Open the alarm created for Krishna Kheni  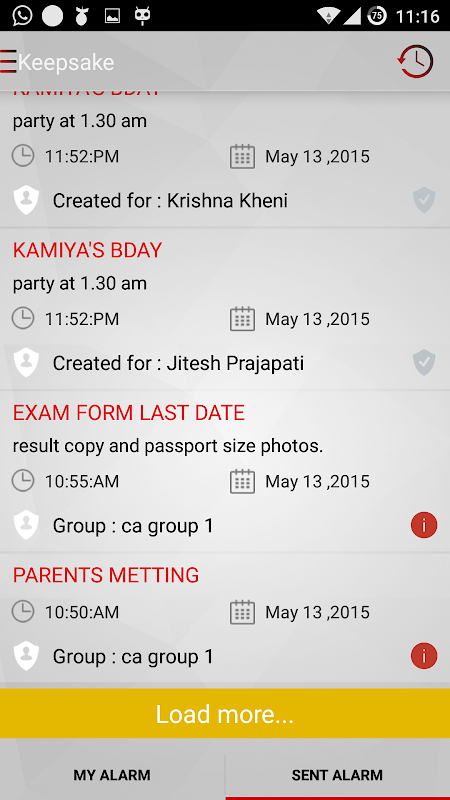[x=225, y=159]
